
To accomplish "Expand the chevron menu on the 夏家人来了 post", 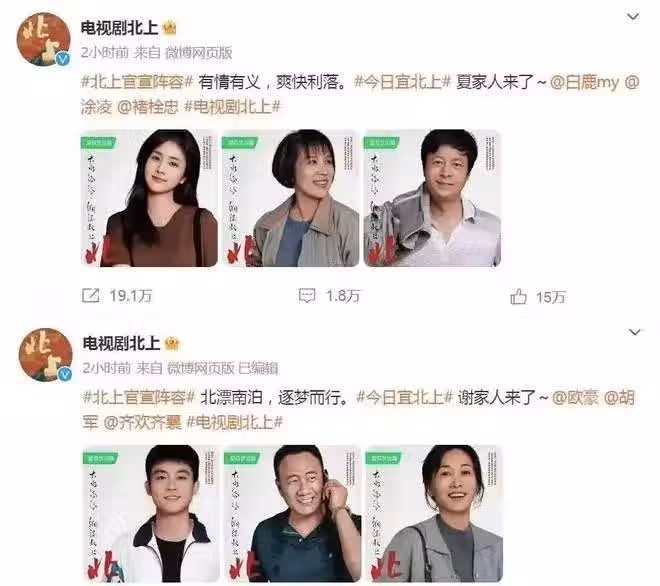I will (632, 18).
